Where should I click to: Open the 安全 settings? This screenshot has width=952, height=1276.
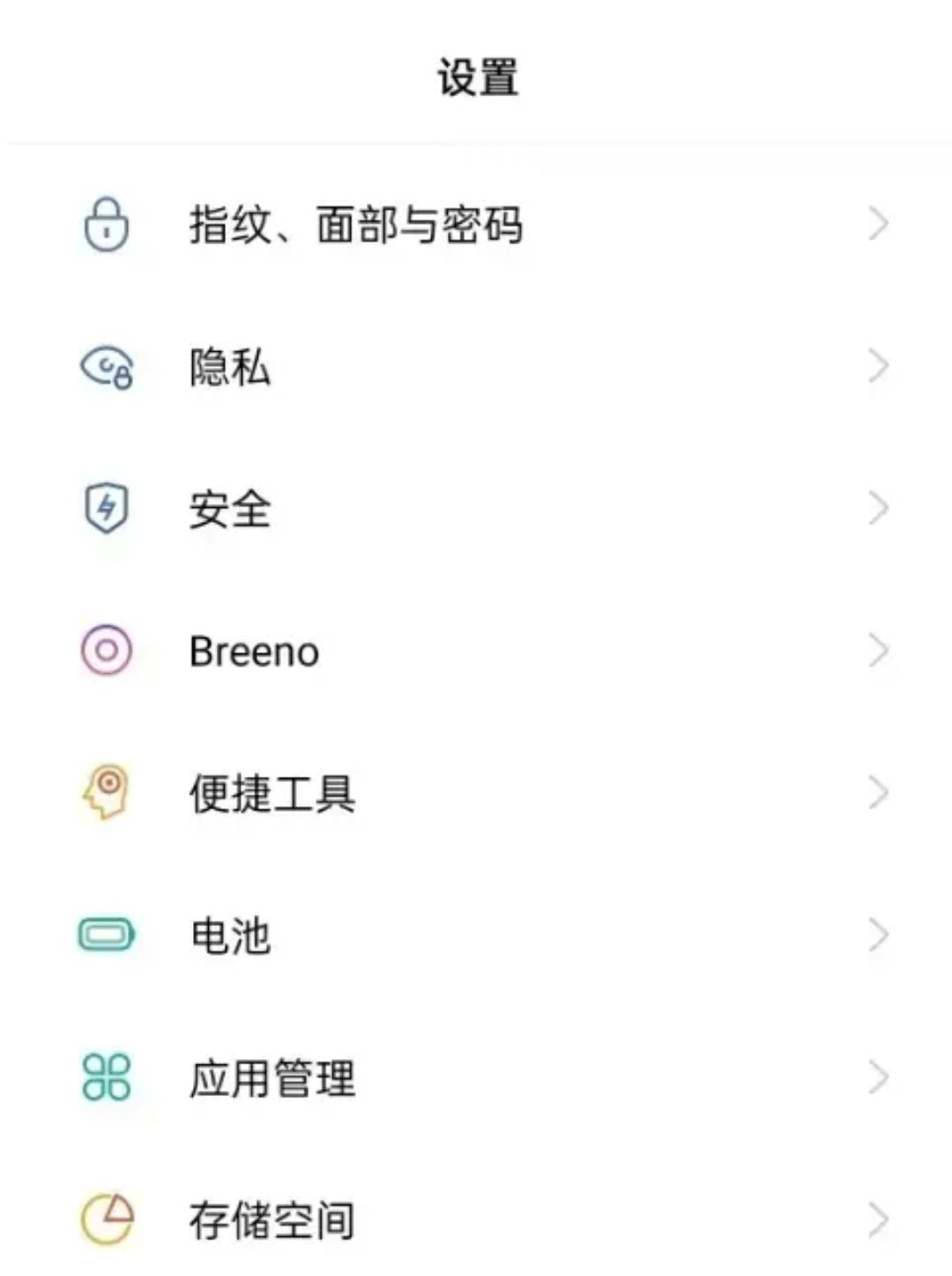click(x=231, y=509)
